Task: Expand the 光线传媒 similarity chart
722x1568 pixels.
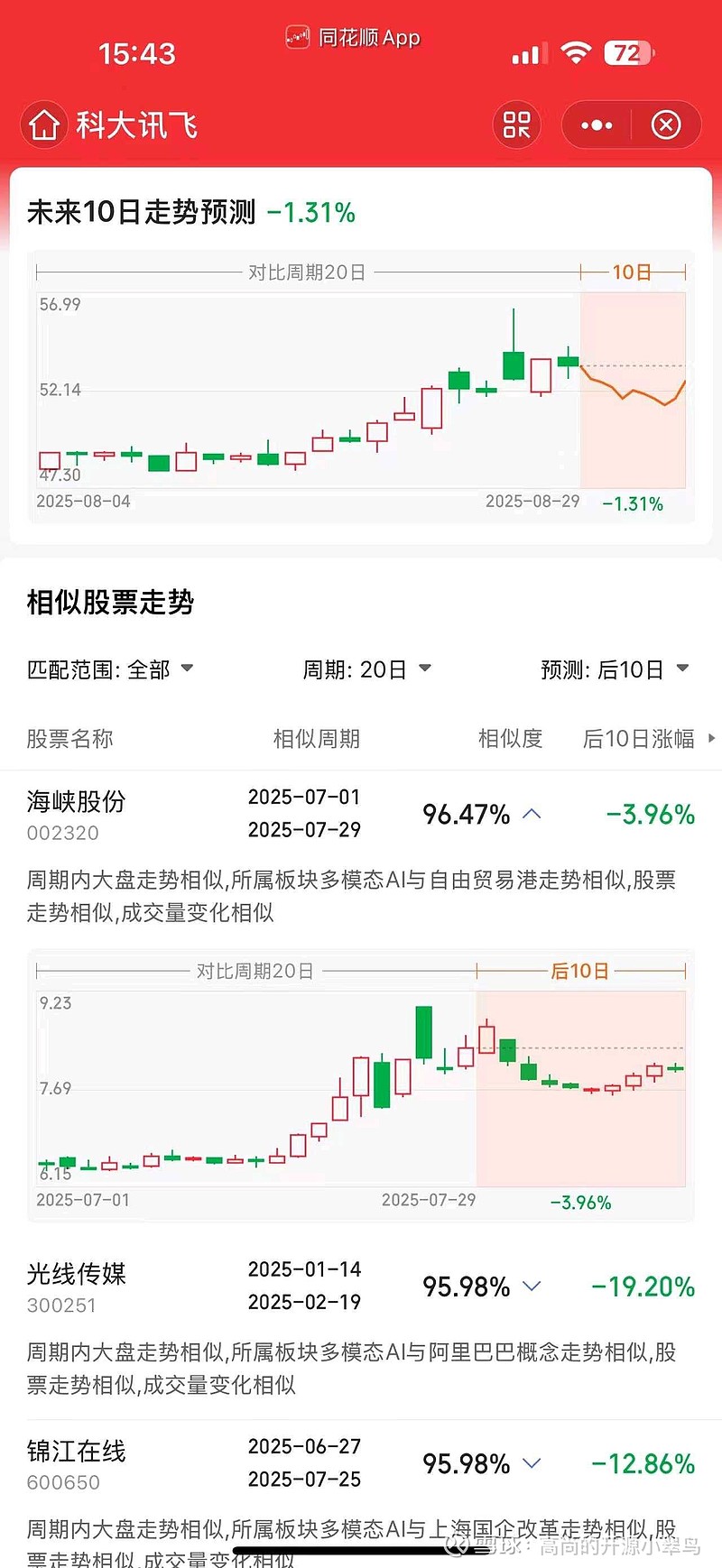Action: [x=532, y=1287]
